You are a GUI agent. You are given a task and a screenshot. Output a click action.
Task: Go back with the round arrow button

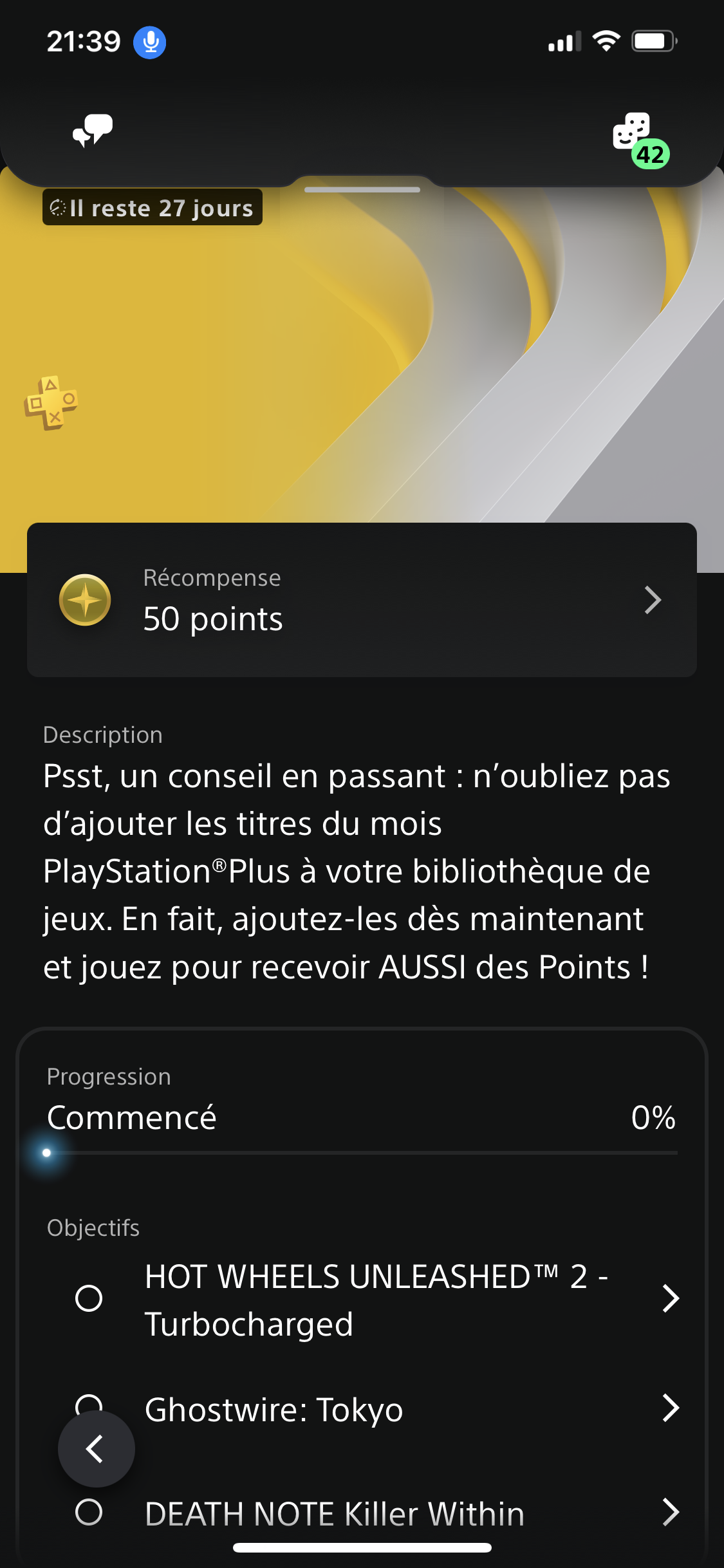point(96,1449)
